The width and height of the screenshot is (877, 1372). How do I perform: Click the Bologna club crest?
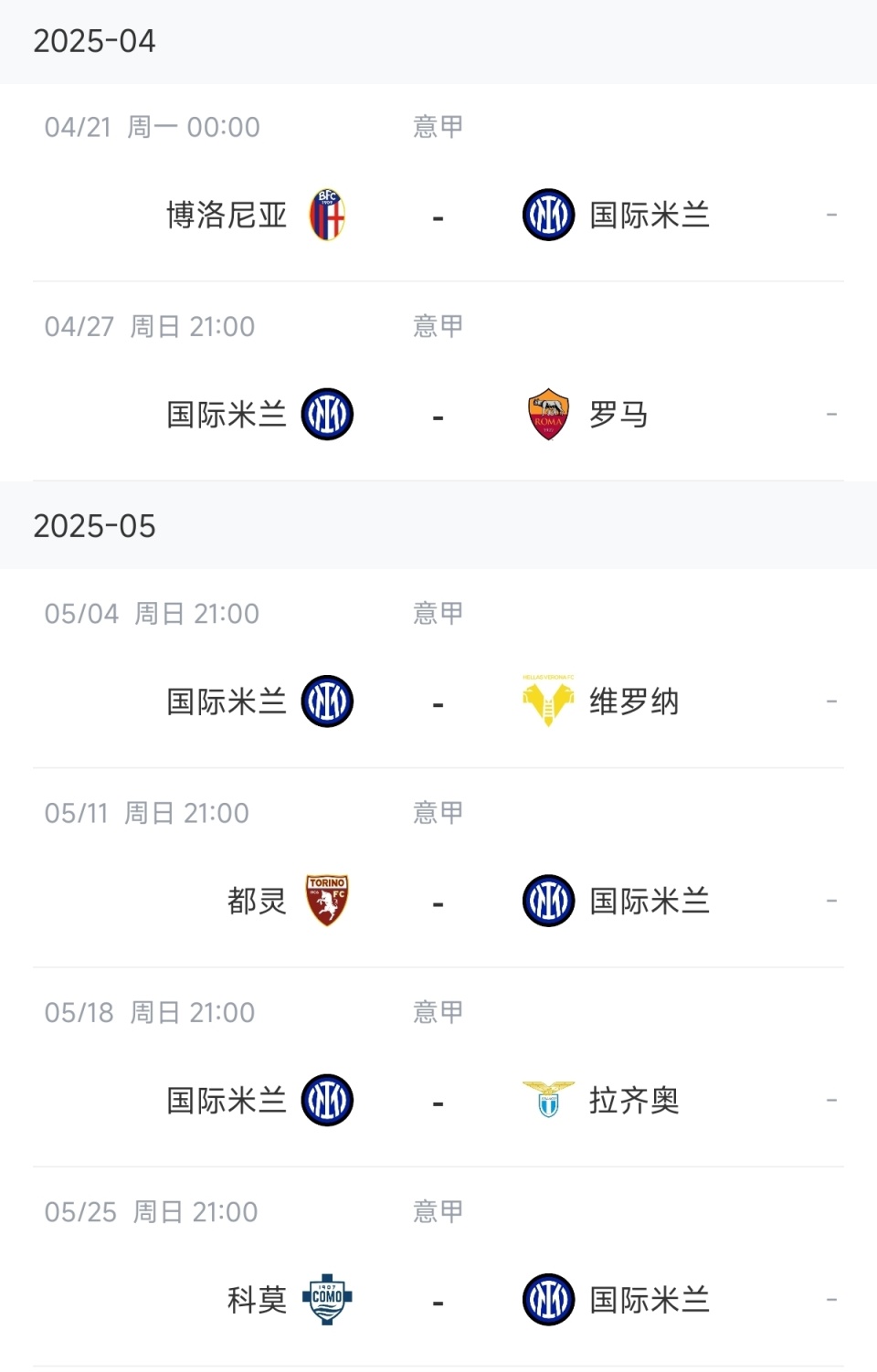(326, 216)
